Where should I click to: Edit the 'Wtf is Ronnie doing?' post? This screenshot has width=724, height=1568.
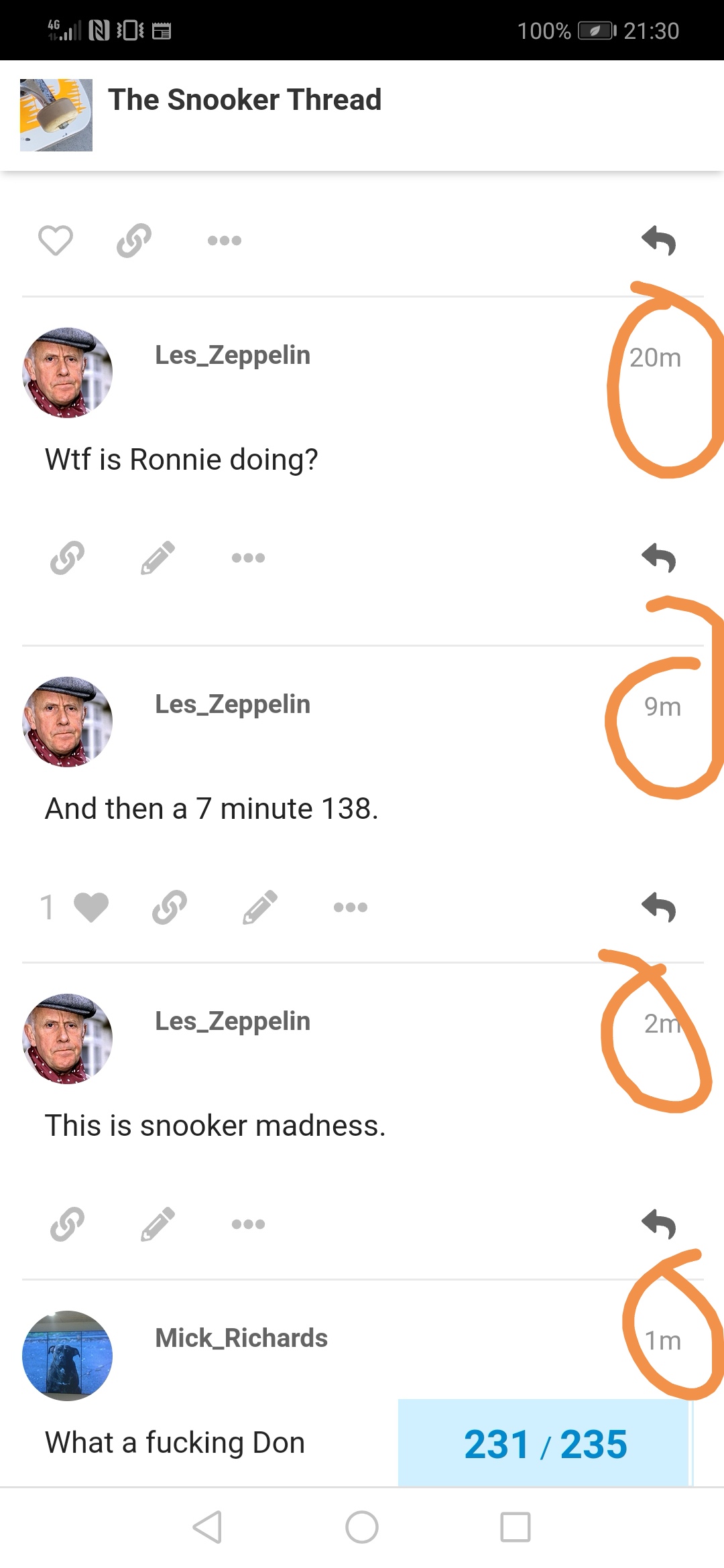[158, 558]
